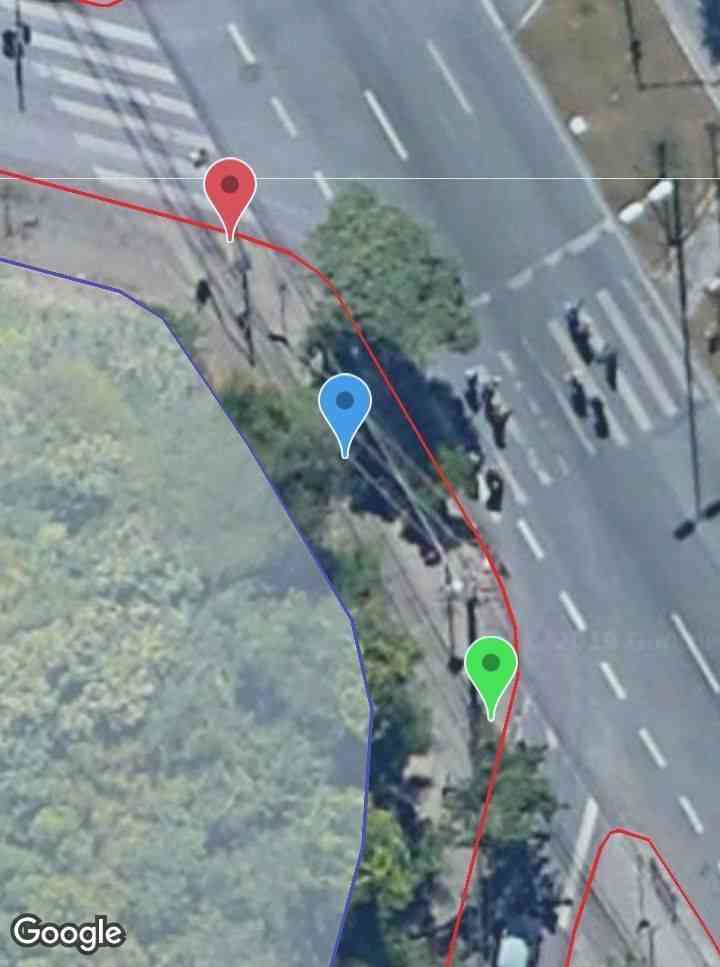Open the green map marker
The width and height of the screenshot is (720, 967).
(x=491, y=667)
